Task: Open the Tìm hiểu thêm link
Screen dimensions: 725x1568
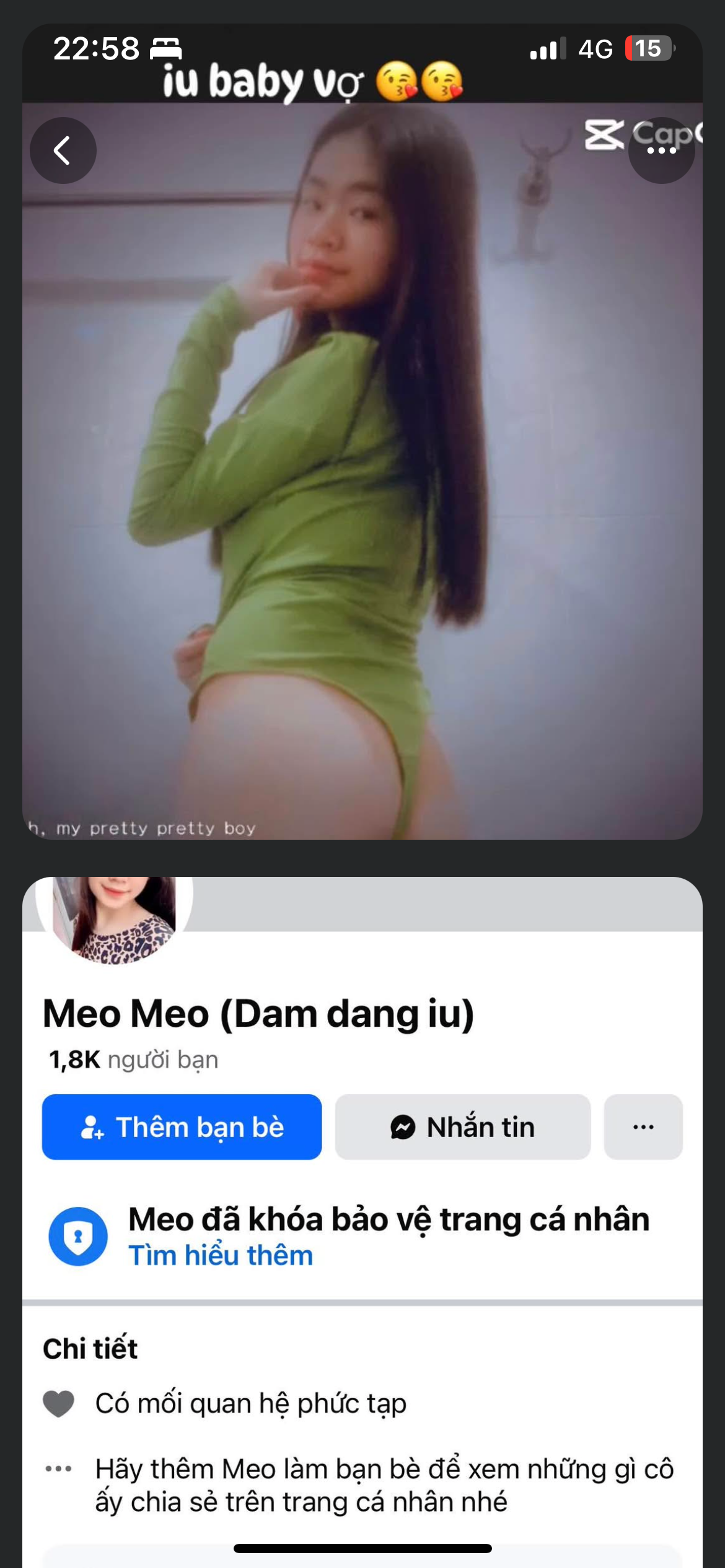Action: (x=221, y=1256)
